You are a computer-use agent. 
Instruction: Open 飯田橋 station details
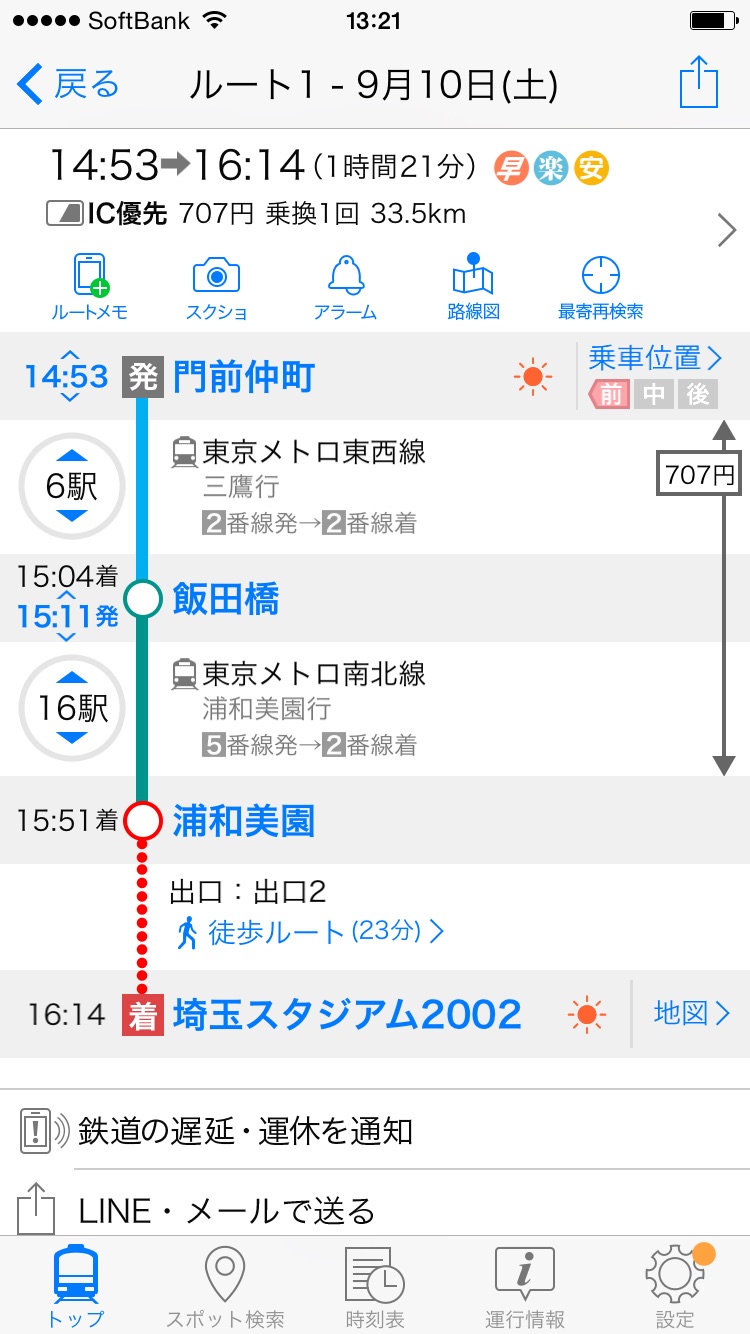click(x=226, y=599)
